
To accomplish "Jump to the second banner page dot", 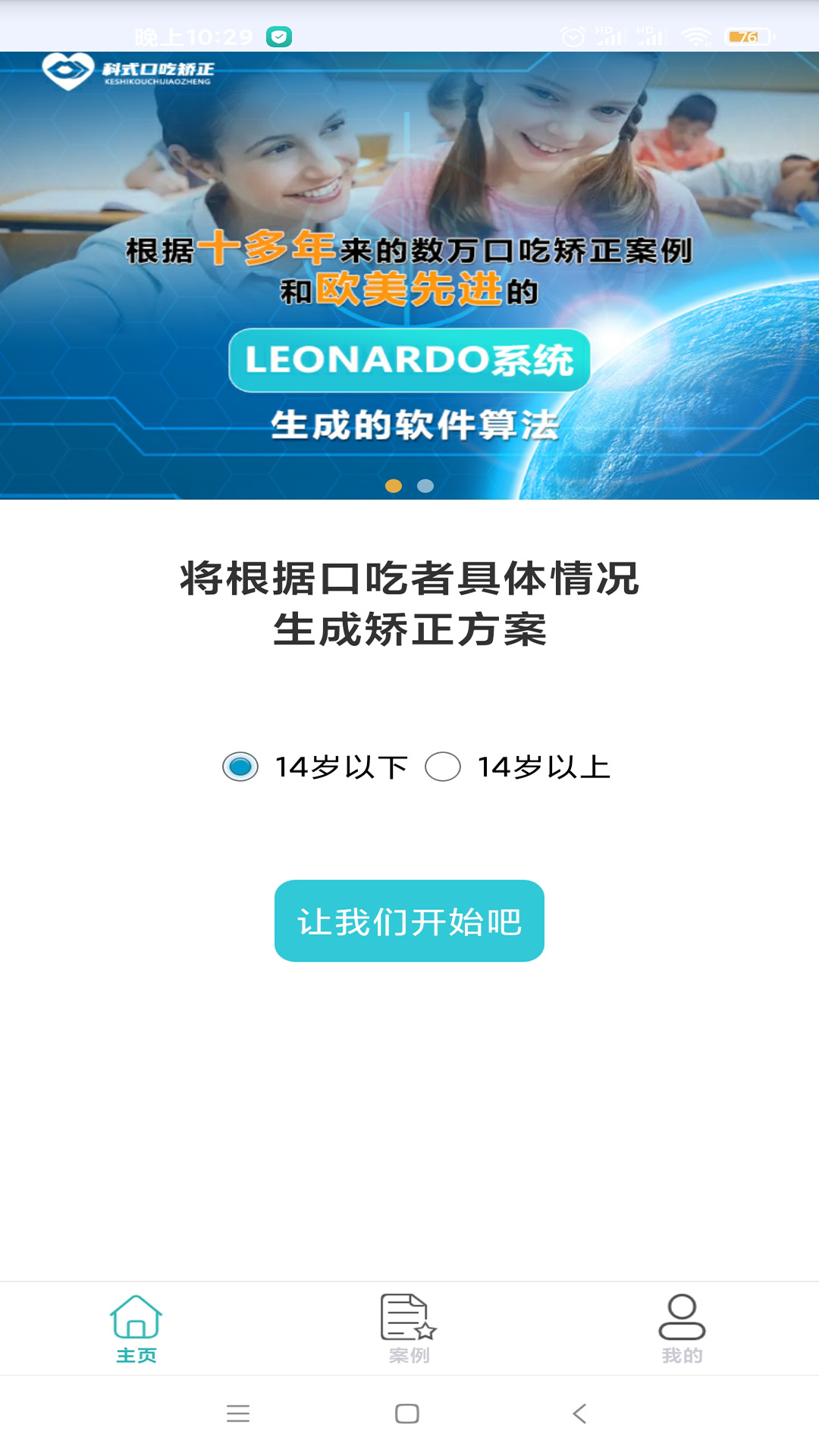I will coord(425,486).
